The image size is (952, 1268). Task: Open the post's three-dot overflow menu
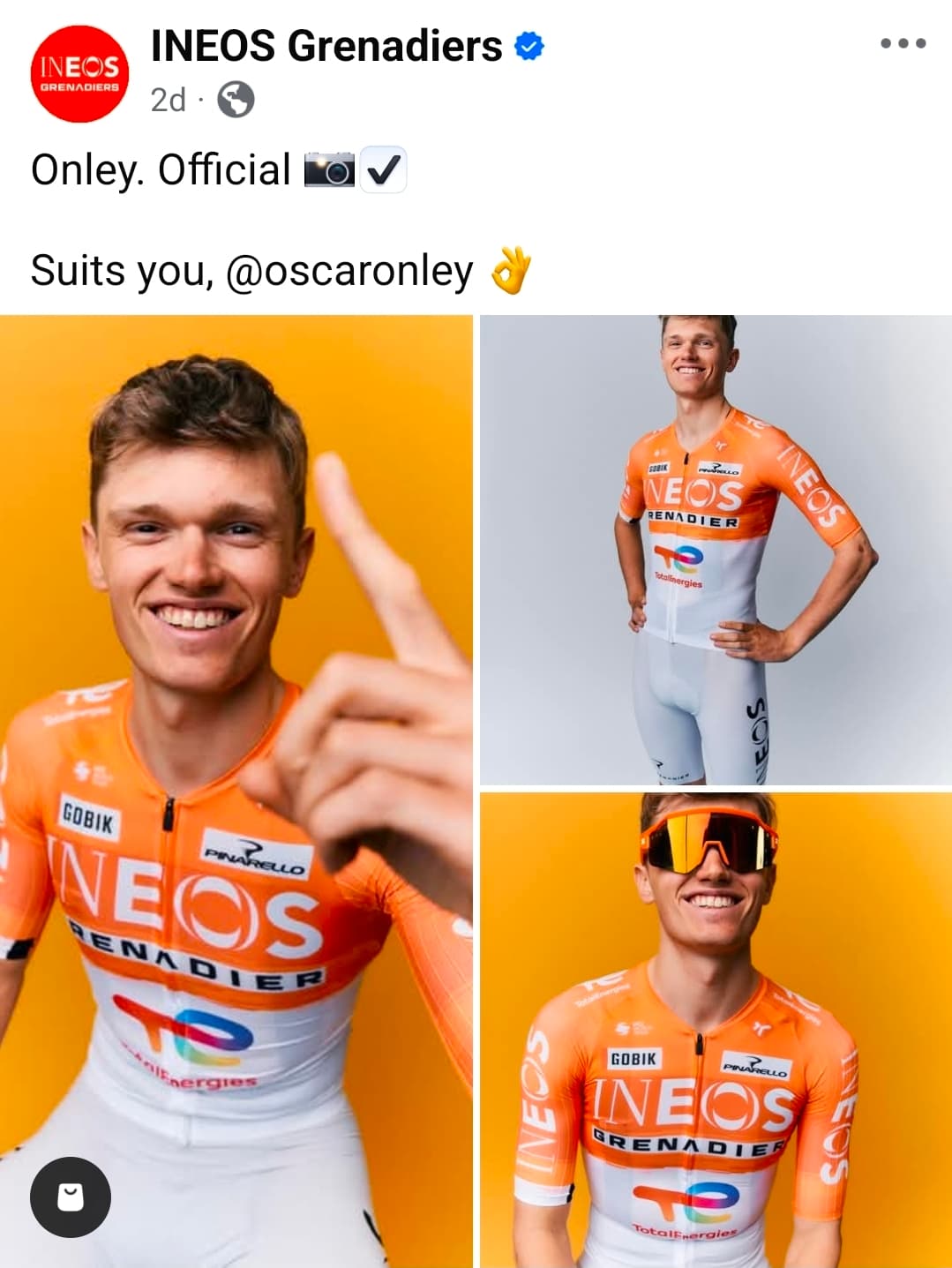(903, 43)
